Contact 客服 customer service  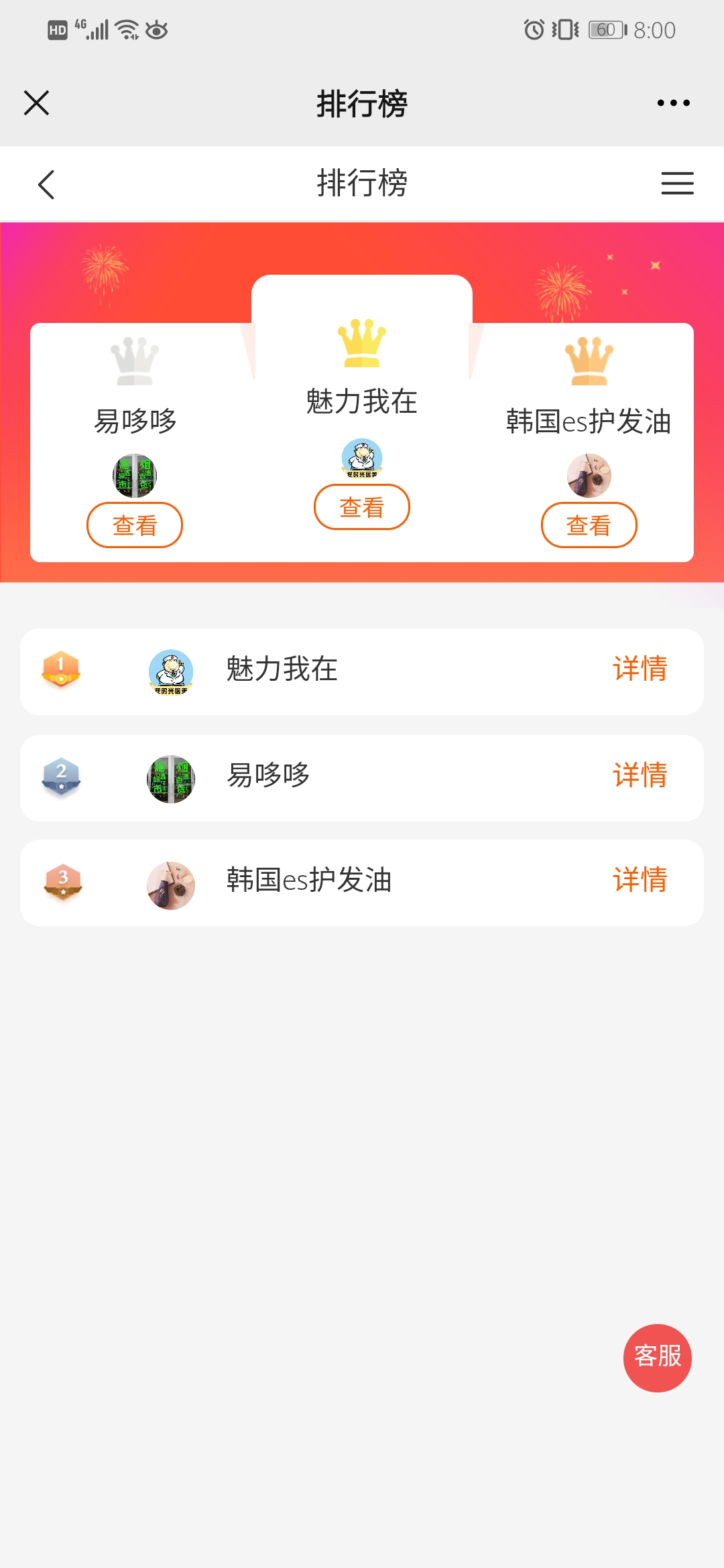point(658,1358)
